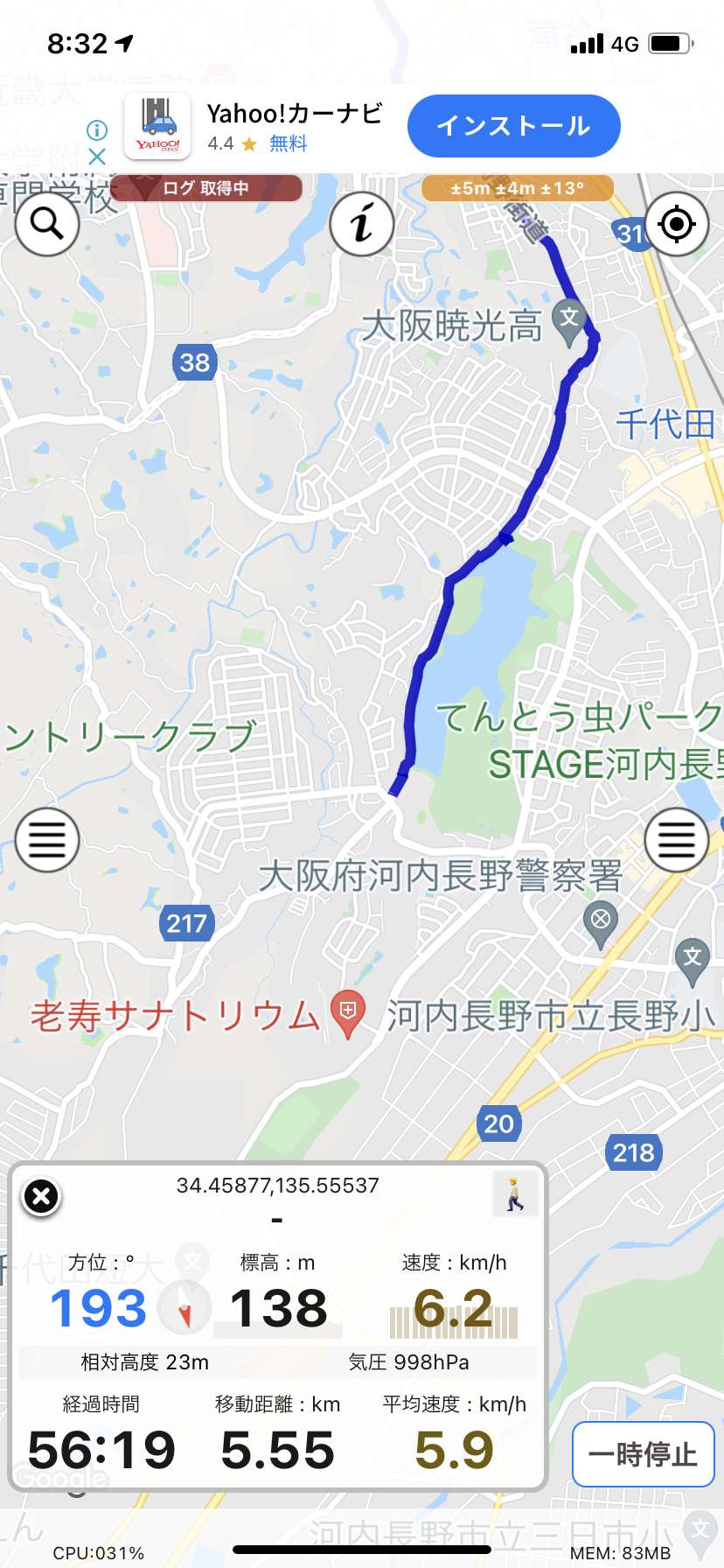Screen dimensions: 724x1568
Task: Open the map search magnifier
Action: 47,224
